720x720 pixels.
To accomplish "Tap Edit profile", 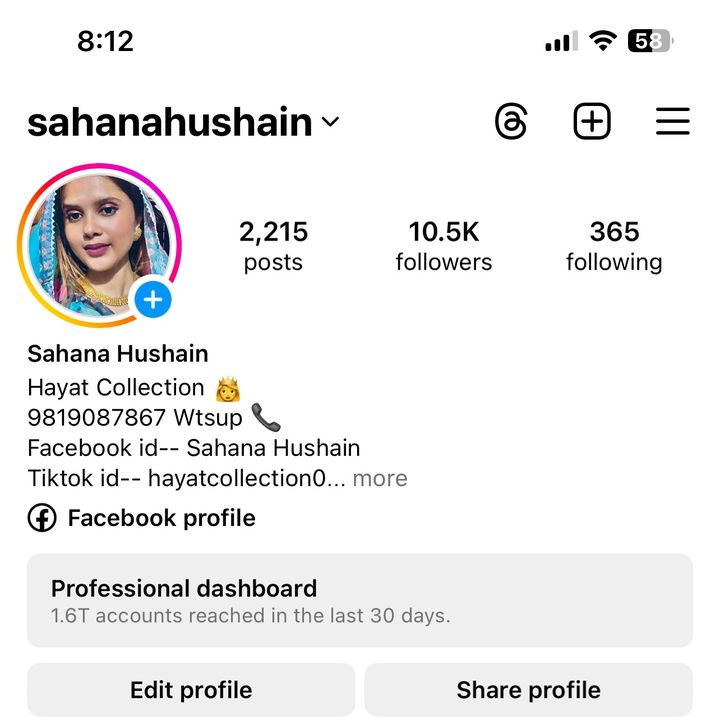I will [191, 690].
